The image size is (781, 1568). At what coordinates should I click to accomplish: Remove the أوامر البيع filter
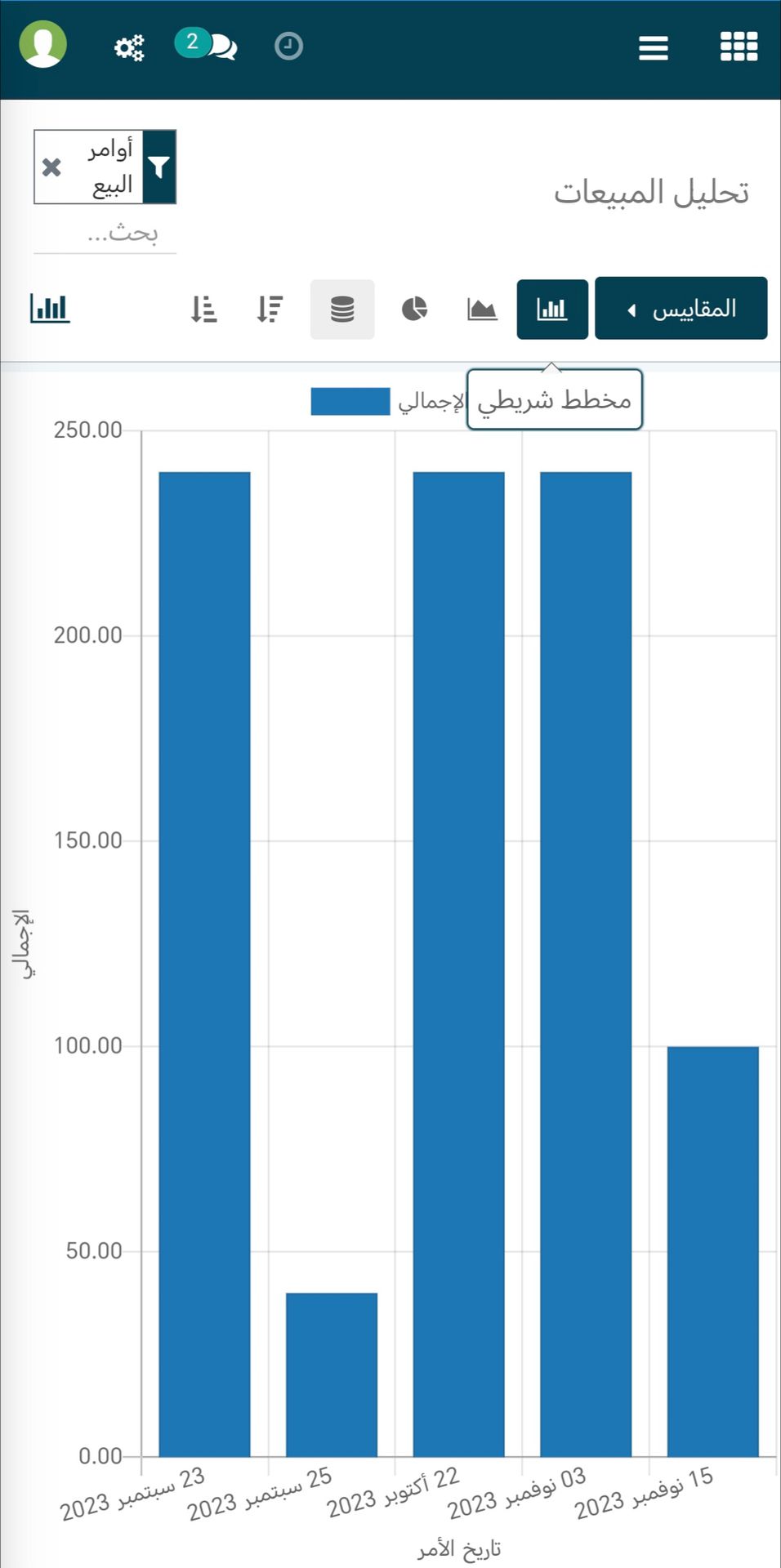(x=51, y=167)
